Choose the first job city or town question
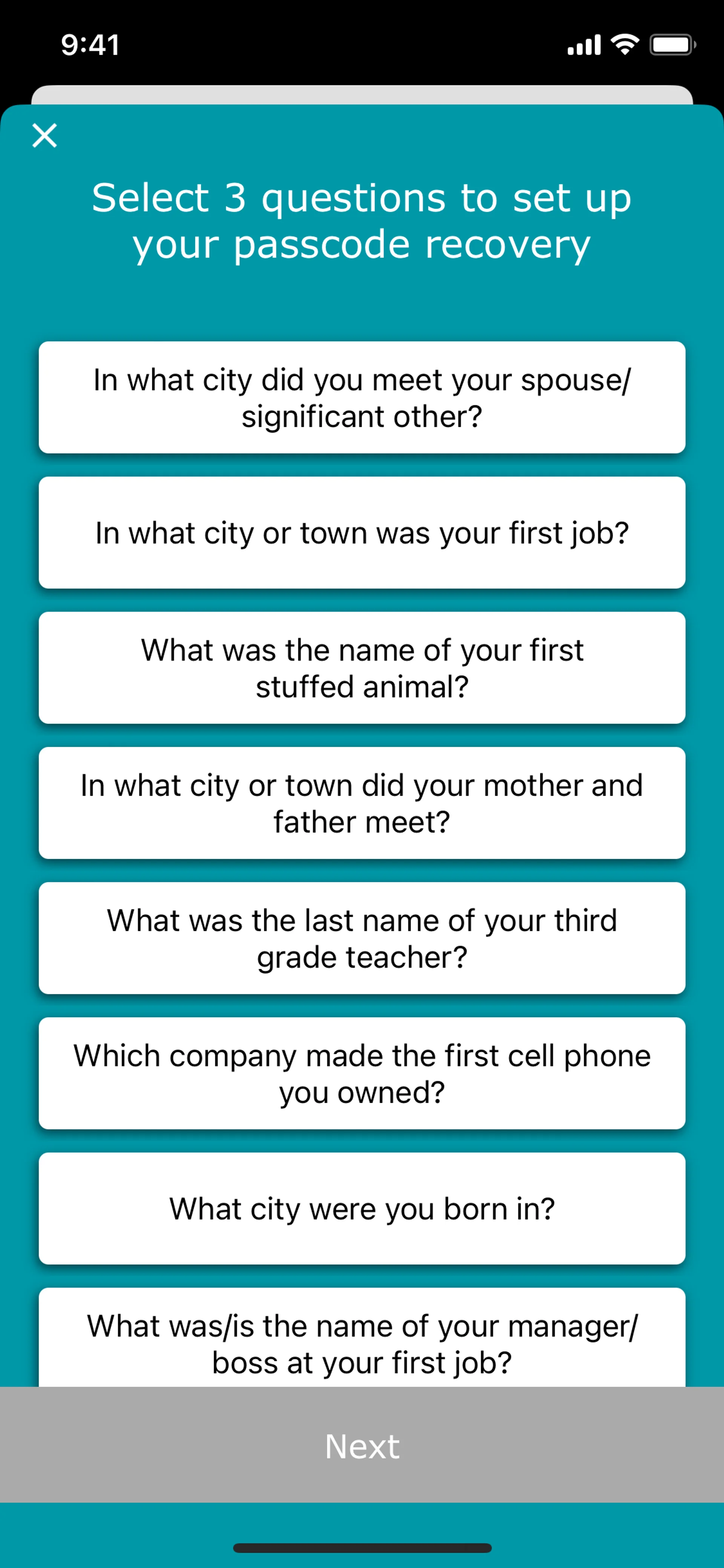Image resolution: width=724 pixels, height=1568 pixels. pos(362,533)
